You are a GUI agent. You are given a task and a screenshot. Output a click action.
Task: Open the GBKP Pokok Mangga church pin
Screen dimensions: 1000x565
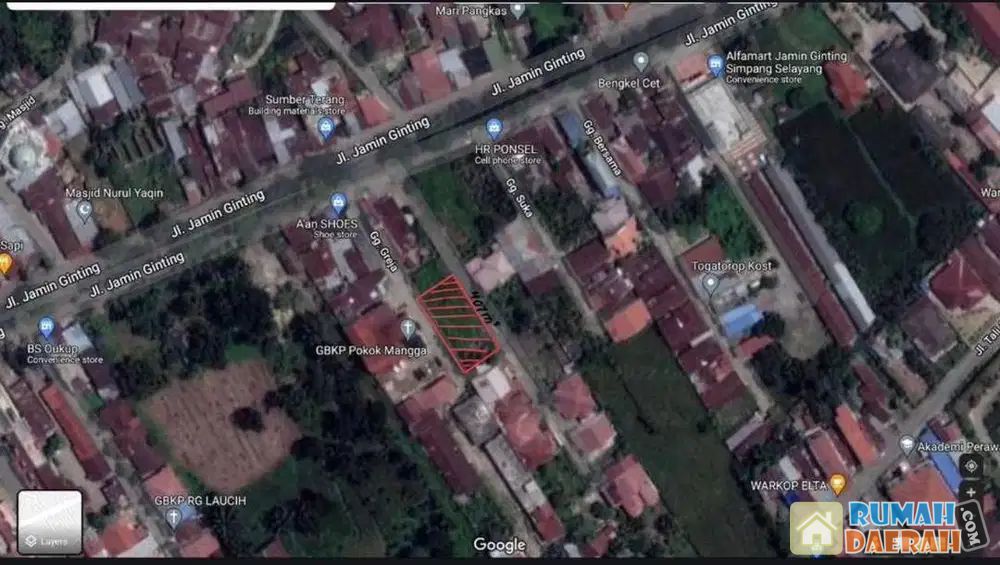pos(407,328)
